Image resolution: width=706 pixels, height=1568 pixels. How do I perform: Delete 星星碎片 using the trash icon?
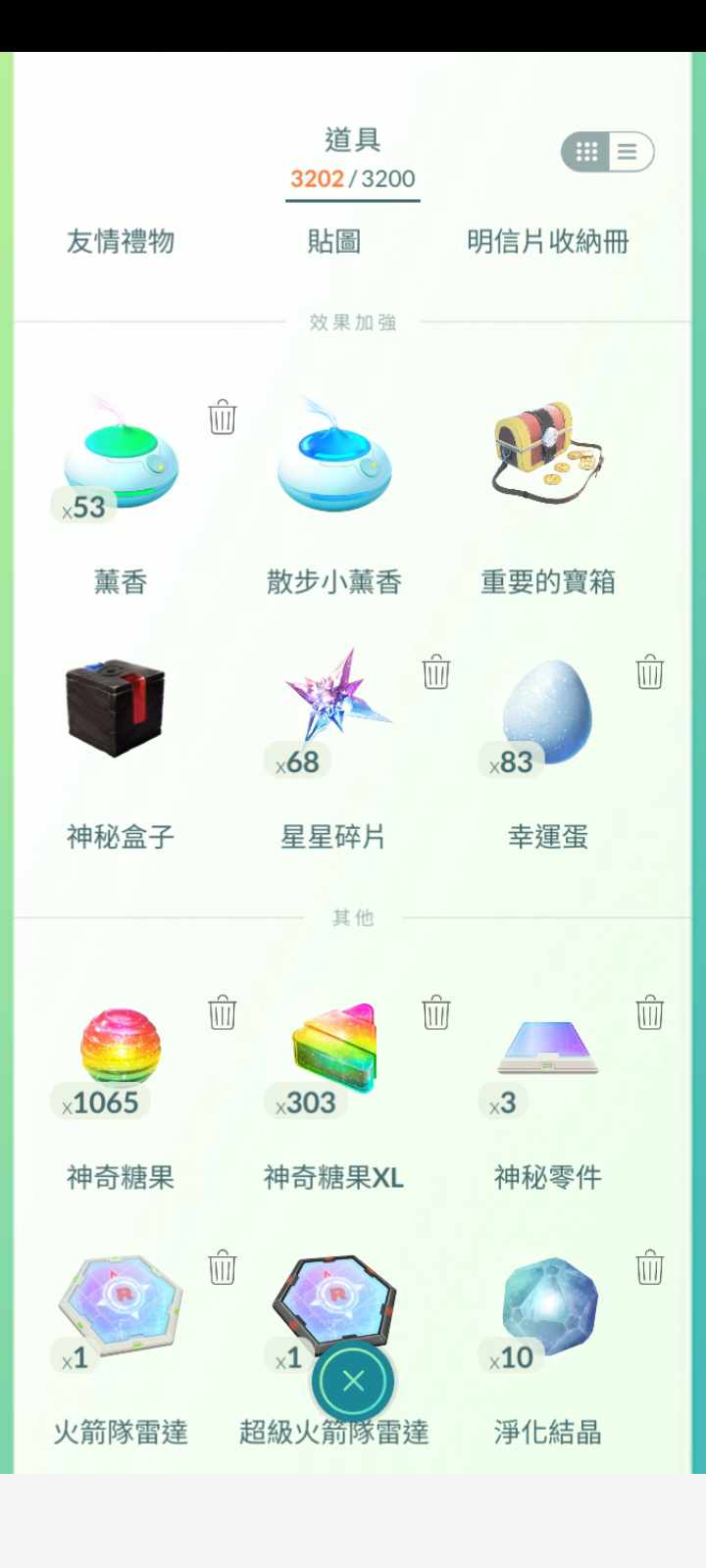(x=436, y=672)
